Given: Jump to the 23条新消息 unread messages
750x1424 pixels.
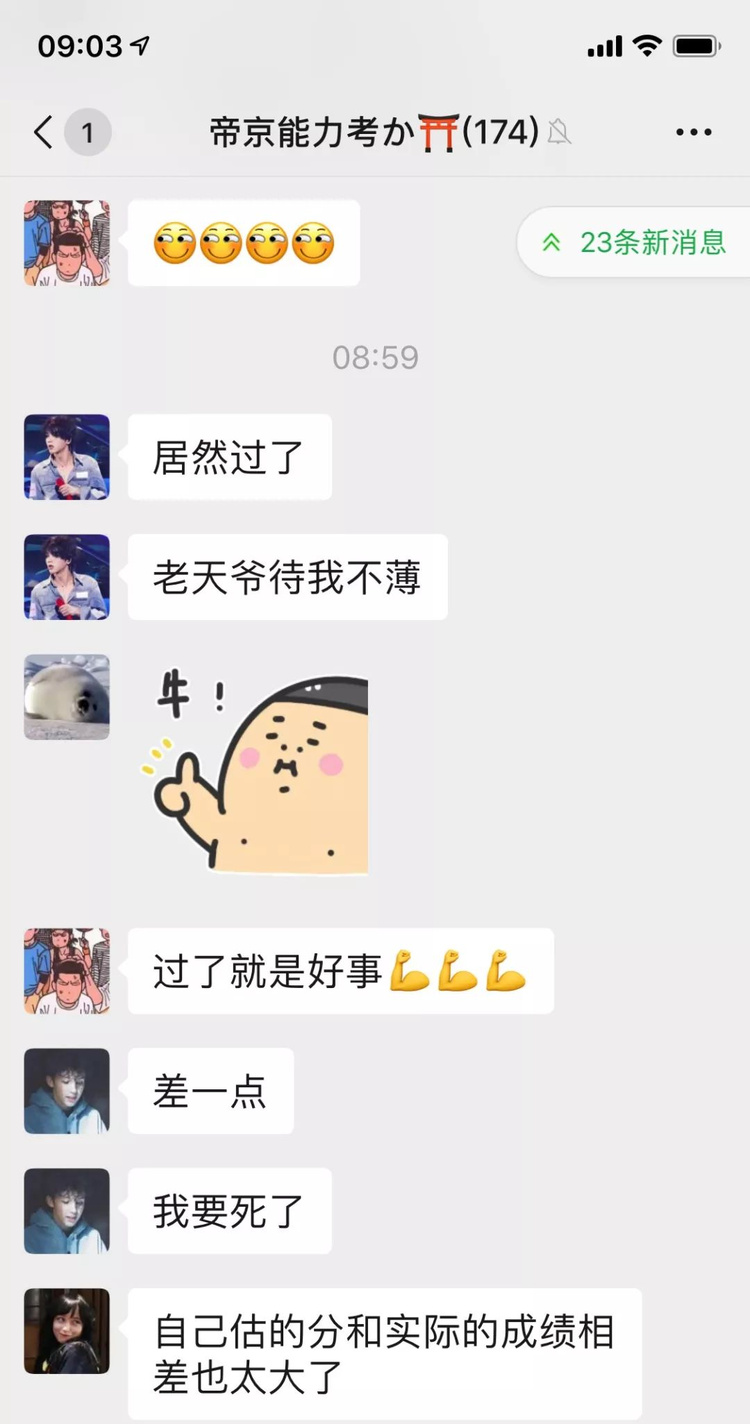Looking at the screenshot, I should pos(636,242).
